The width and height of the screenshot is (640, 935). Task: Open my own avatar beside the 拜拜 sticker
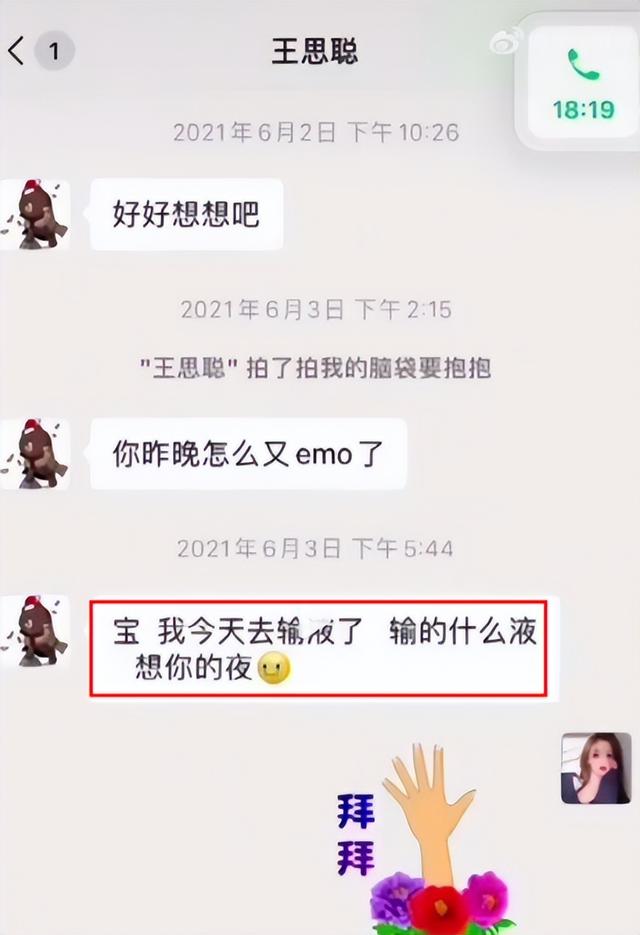tap(595, 767)
